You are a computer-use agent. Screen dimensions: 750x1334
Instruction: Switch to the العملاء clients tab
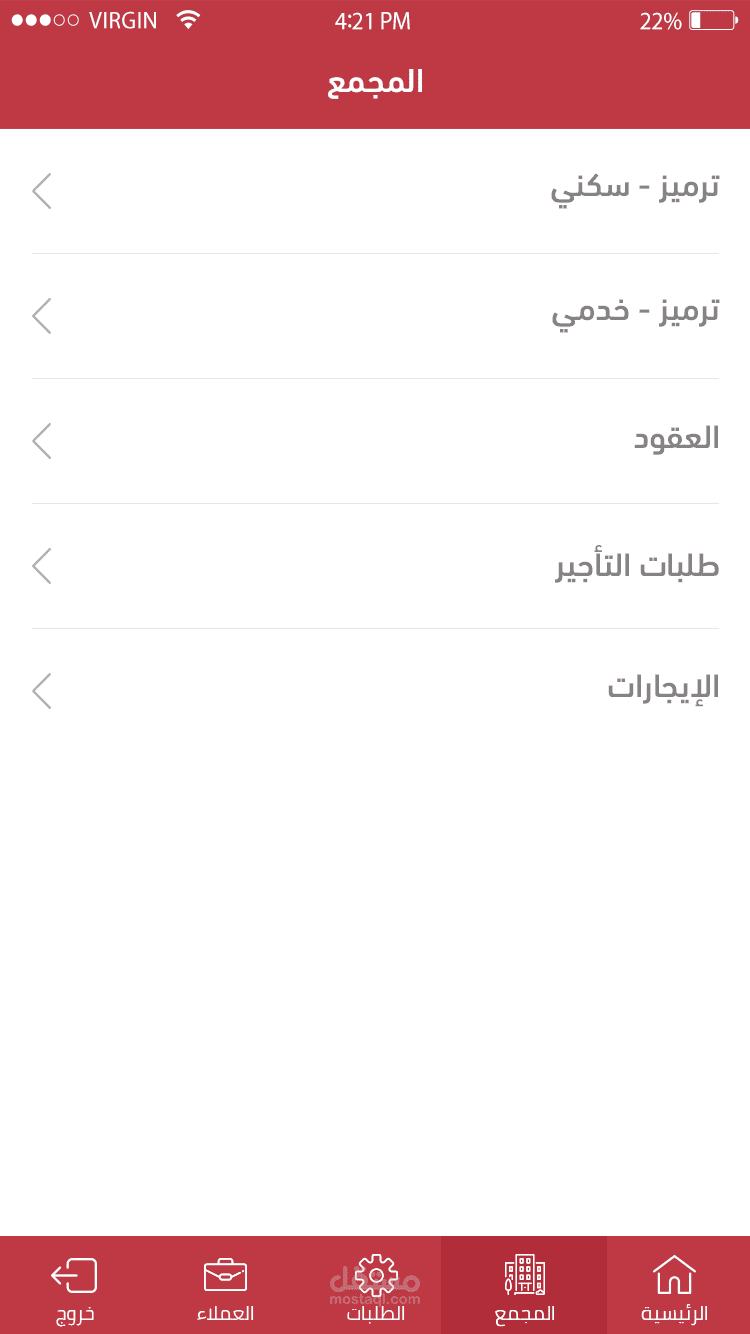click(x=225, y=1287)
